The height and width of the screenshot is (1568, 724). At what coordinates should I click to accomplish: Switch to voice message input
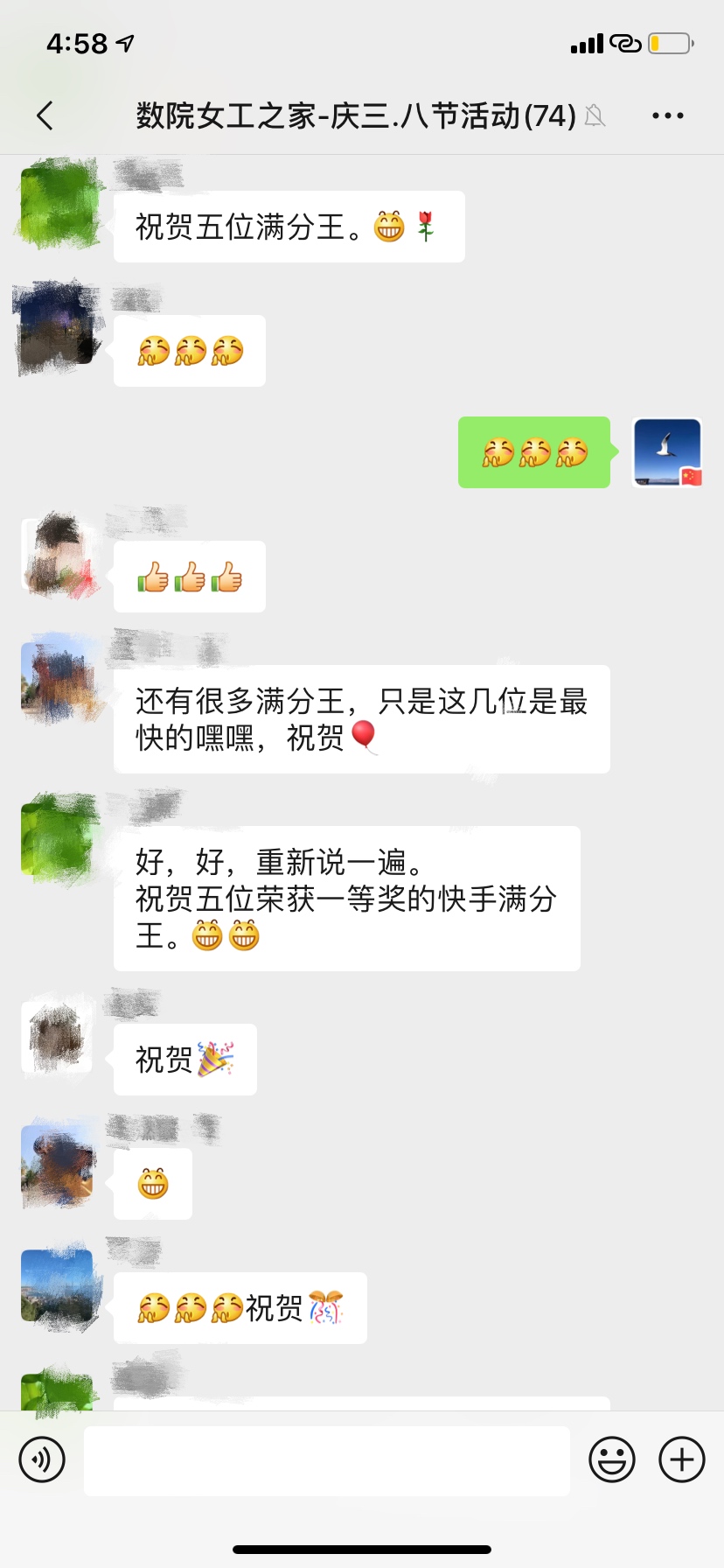42,1459
